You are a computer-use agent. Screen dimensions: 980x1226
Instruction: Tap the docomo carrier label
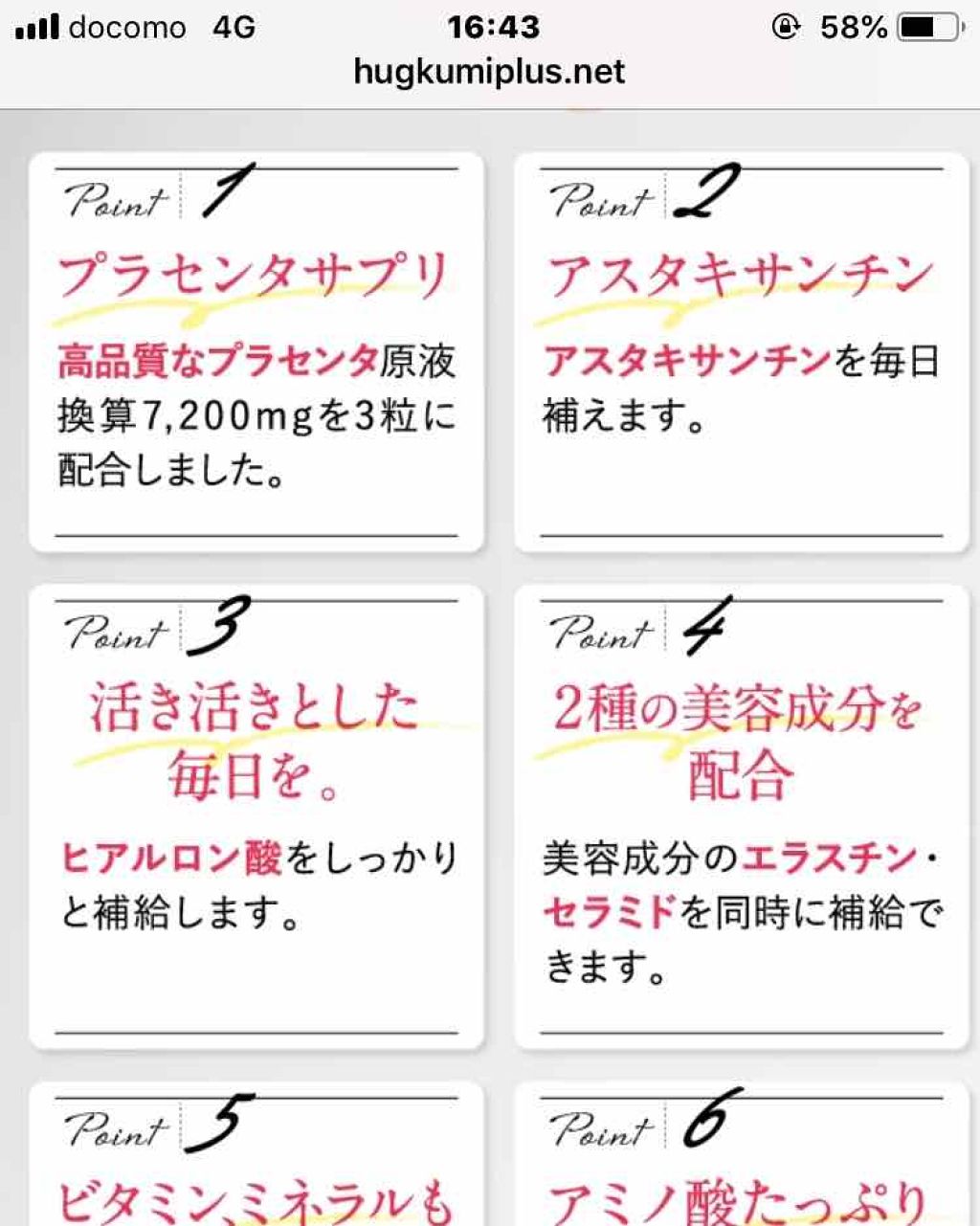pyautogui.click(x=125, y=28)
